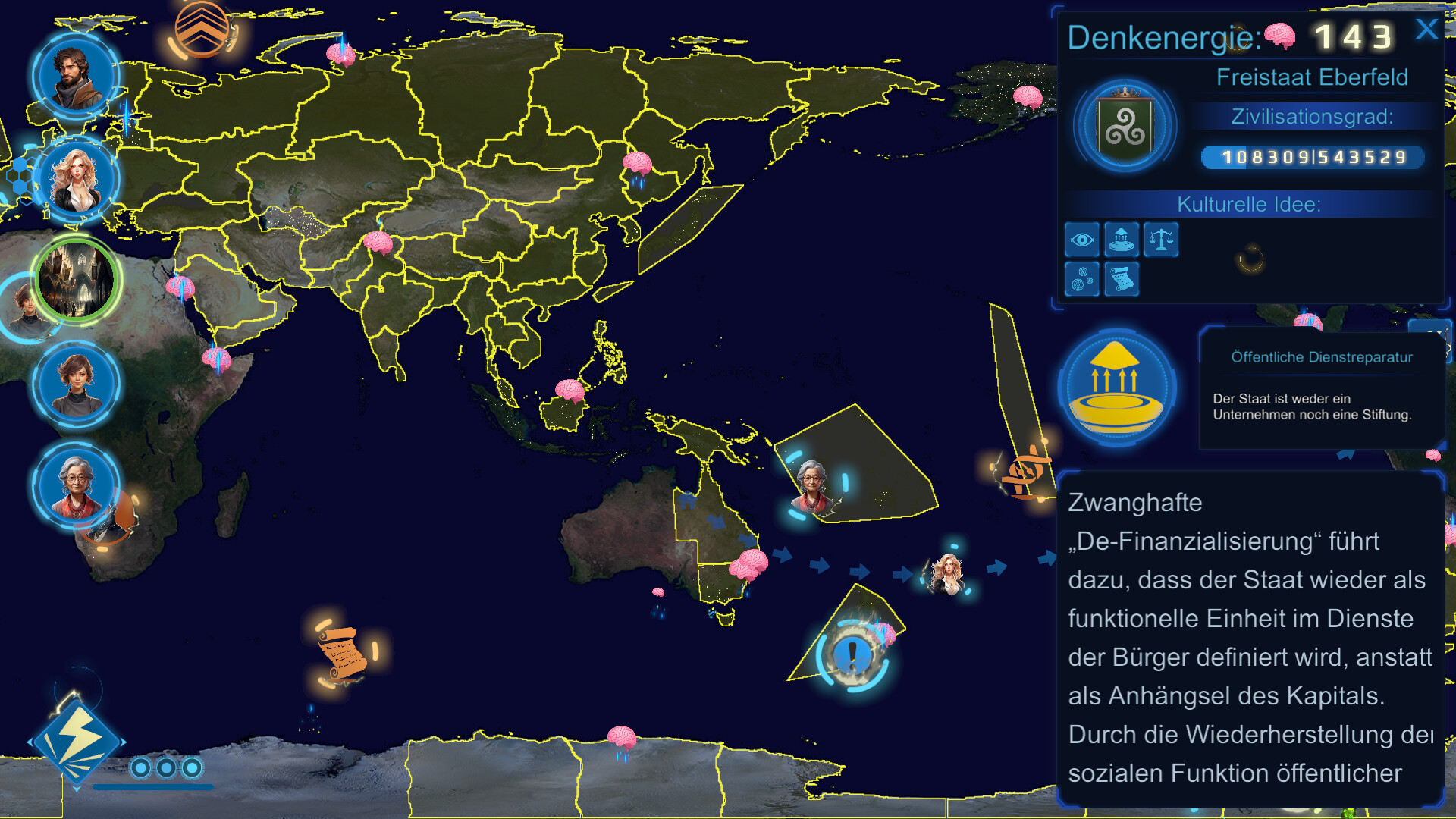The width and height of the screenshot is (1456, 819).
Task: Tap the globe gears cultural idea icon
Action: (1082, 280)
